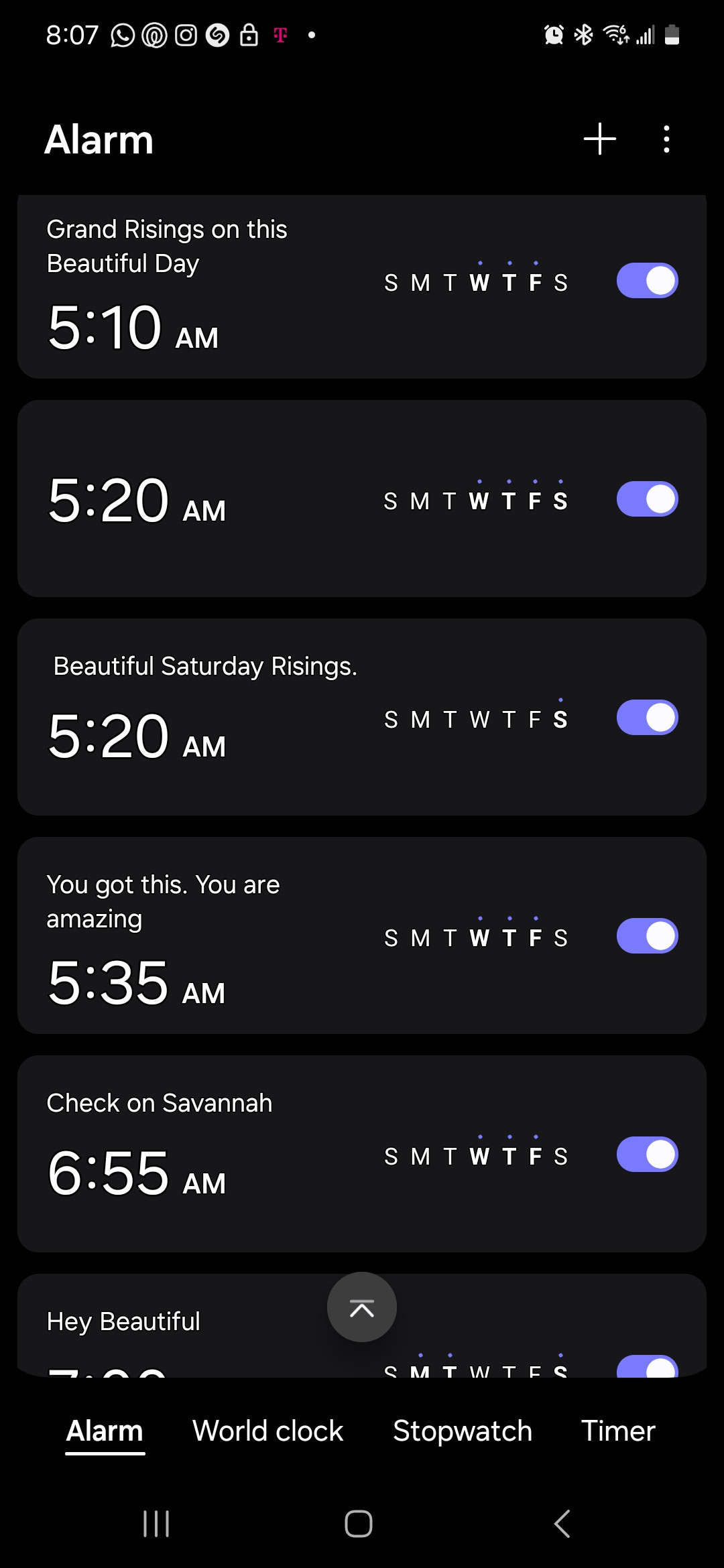Disable the unlabeled 5:20 AM alarm
Image resolution: width=724 pixels, height=1568 pixels.
[x=647, y=499]
